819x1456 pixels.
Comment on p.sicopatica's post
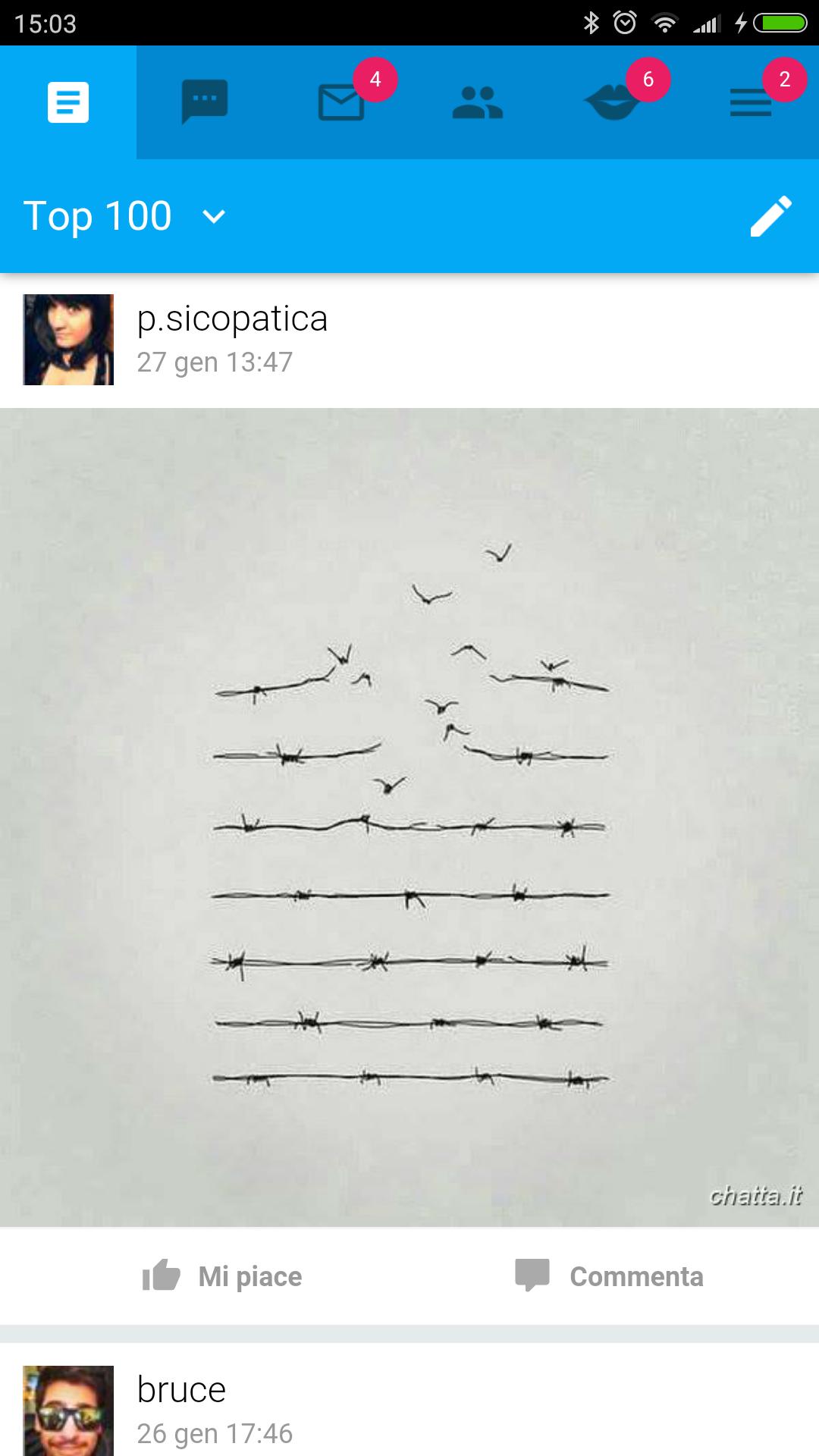pyautogui.click(x=609, y=1276)
